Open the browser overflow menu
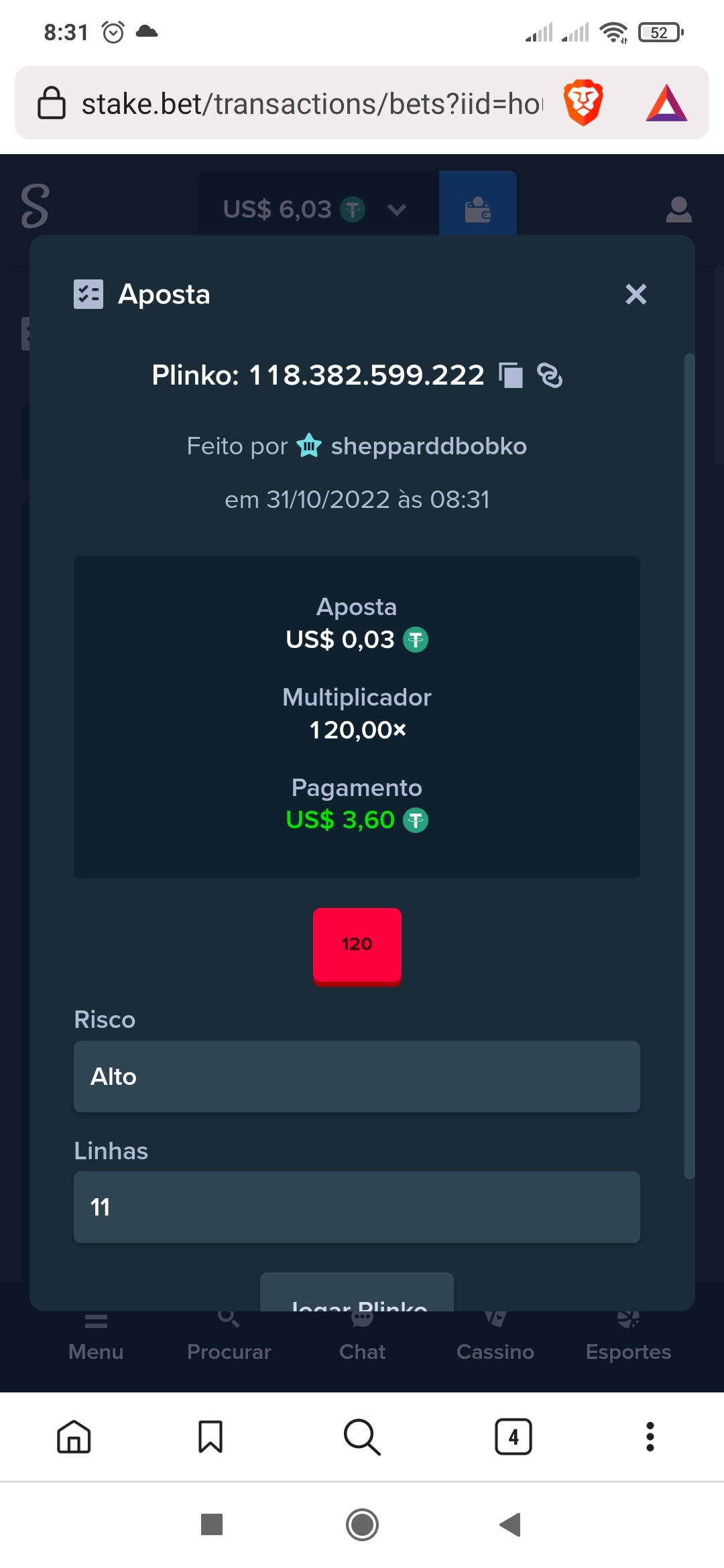 coord(650,1437)
